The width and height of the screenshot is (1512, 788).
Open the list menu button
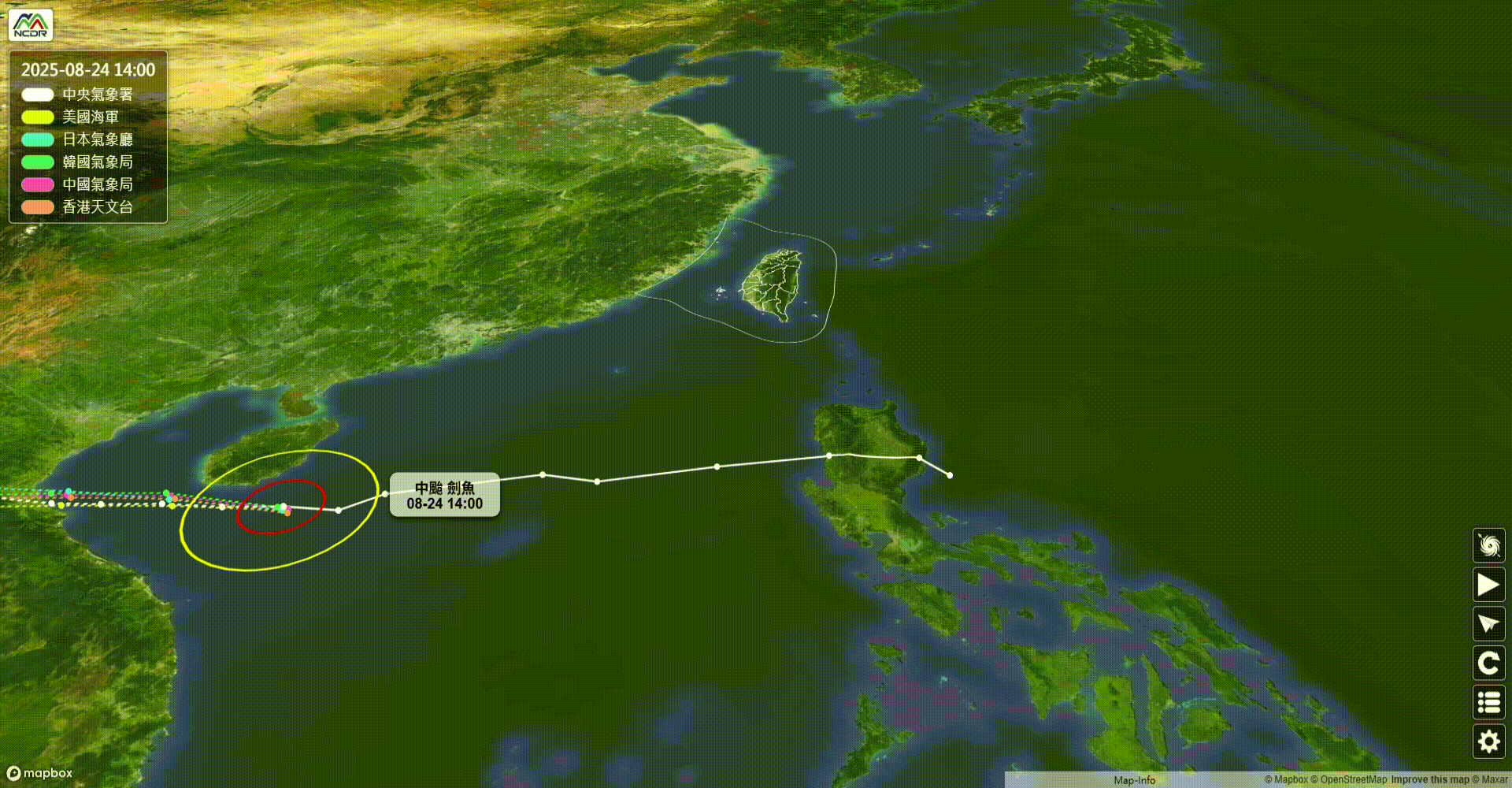[1488, 702]
